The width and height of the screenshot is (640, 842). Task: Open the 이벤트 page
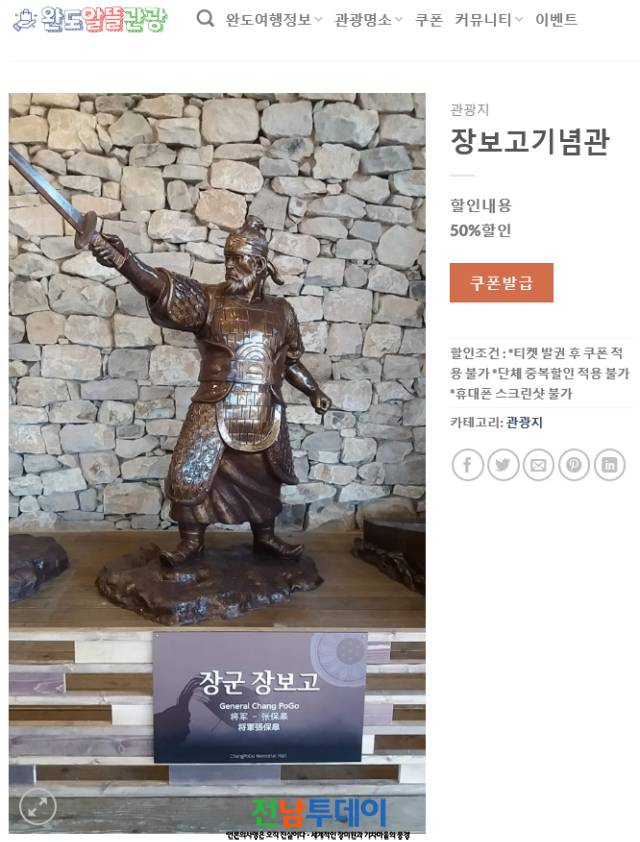coord(556,19)
